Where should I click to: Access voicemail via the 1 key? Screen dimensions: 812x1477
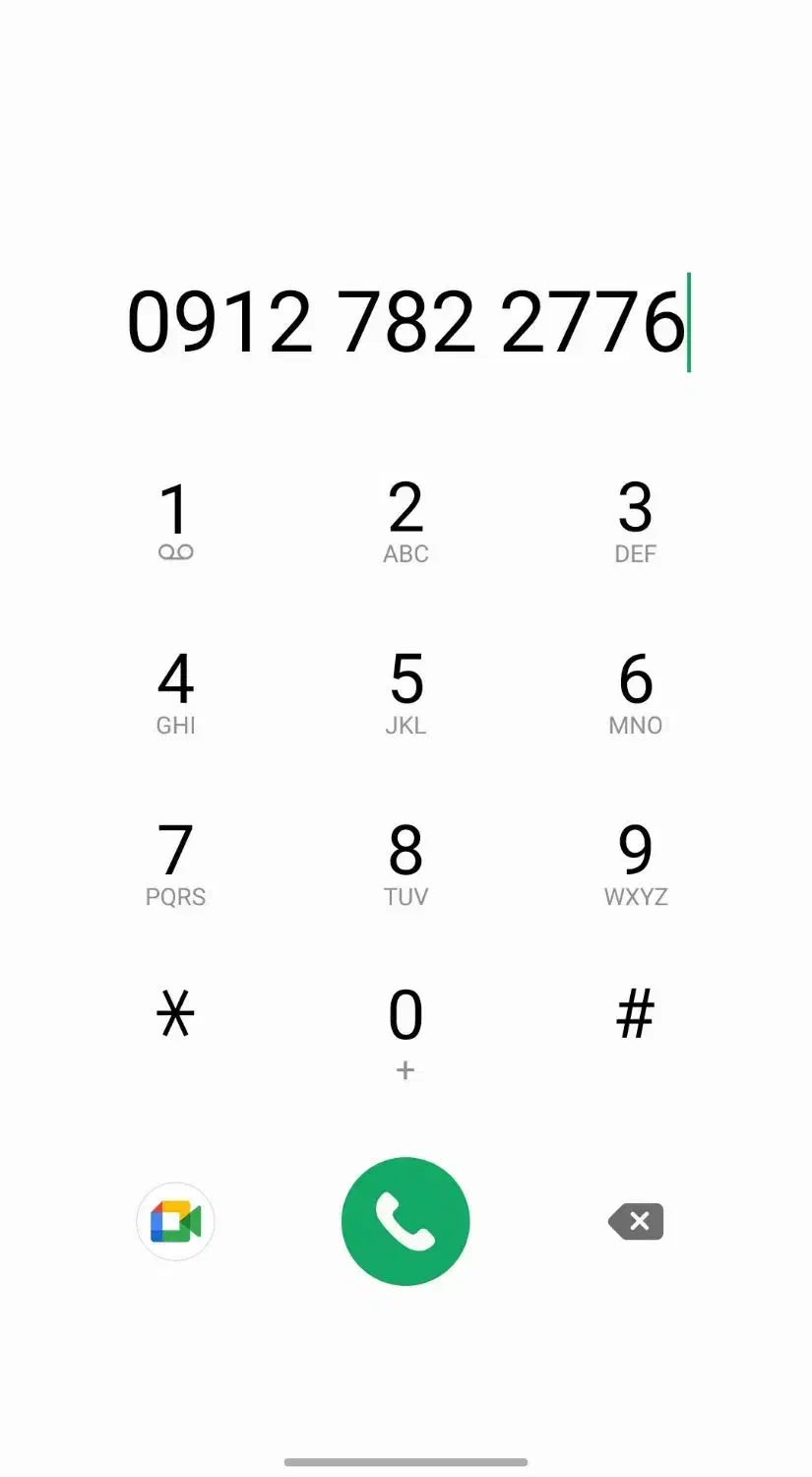click(175, 517)
